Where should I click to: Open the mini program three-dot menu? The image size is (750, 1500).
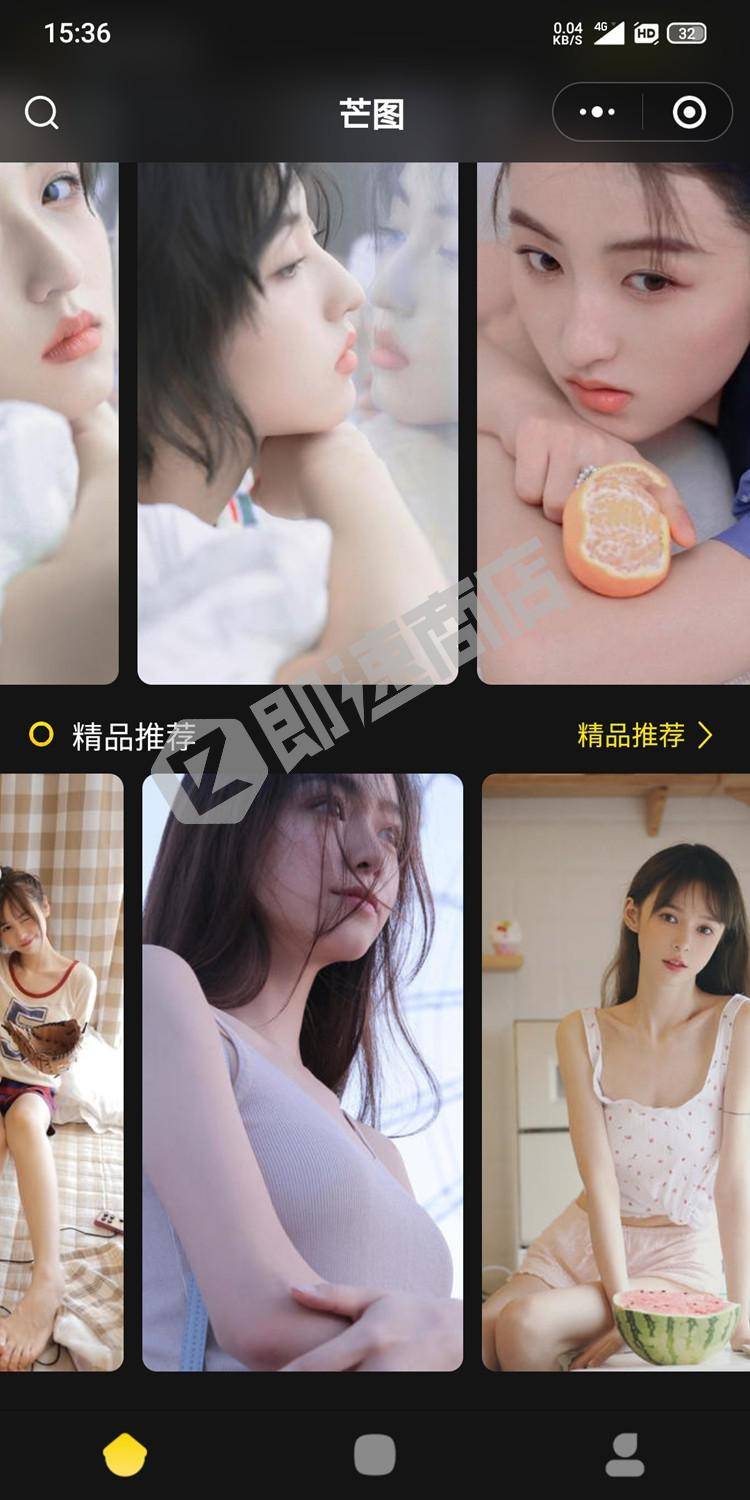(x=597, y=112)
